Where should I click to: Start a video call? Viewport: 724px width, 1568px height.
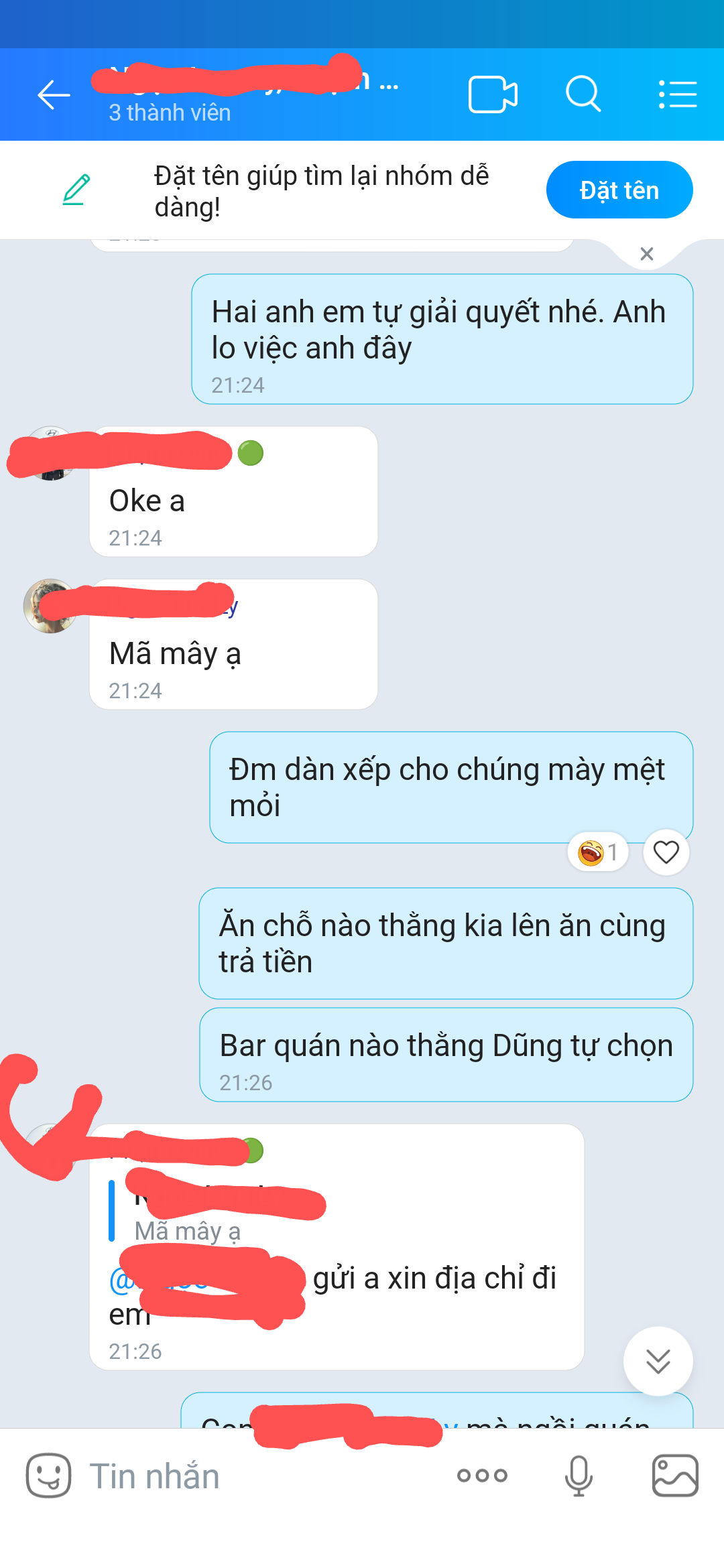click(493, 94)
